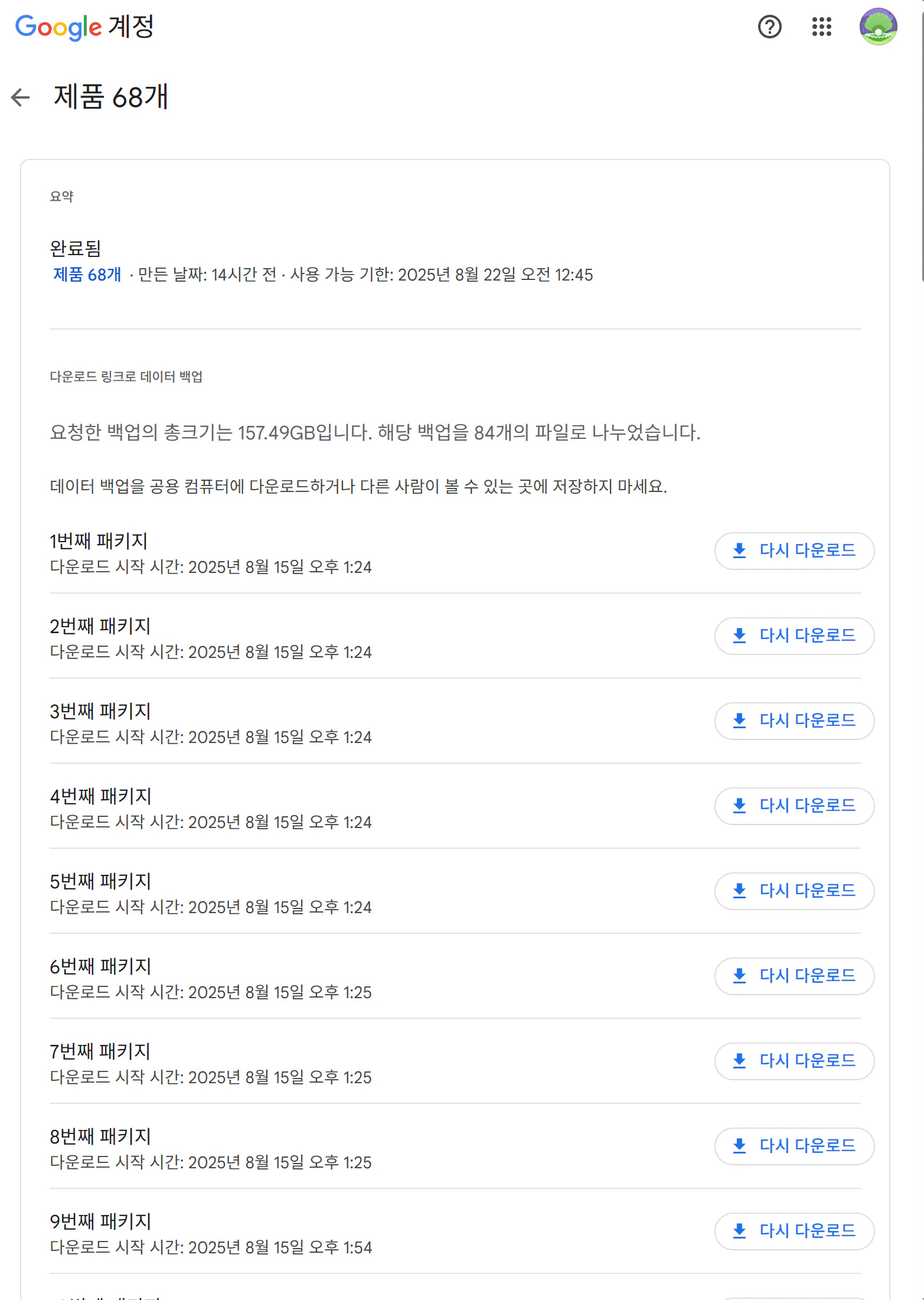
Task: Click the download icon for 9번째 패키지
Action: tap(739, 1231)
